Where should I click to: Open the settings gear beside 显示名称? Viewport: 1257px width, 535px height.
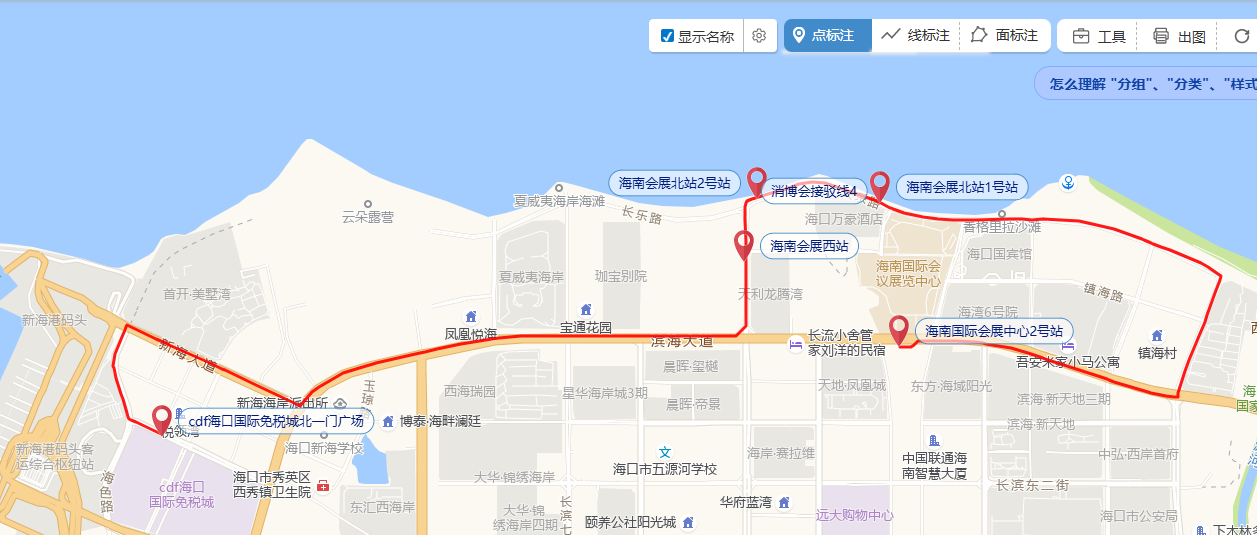point(759,36)
